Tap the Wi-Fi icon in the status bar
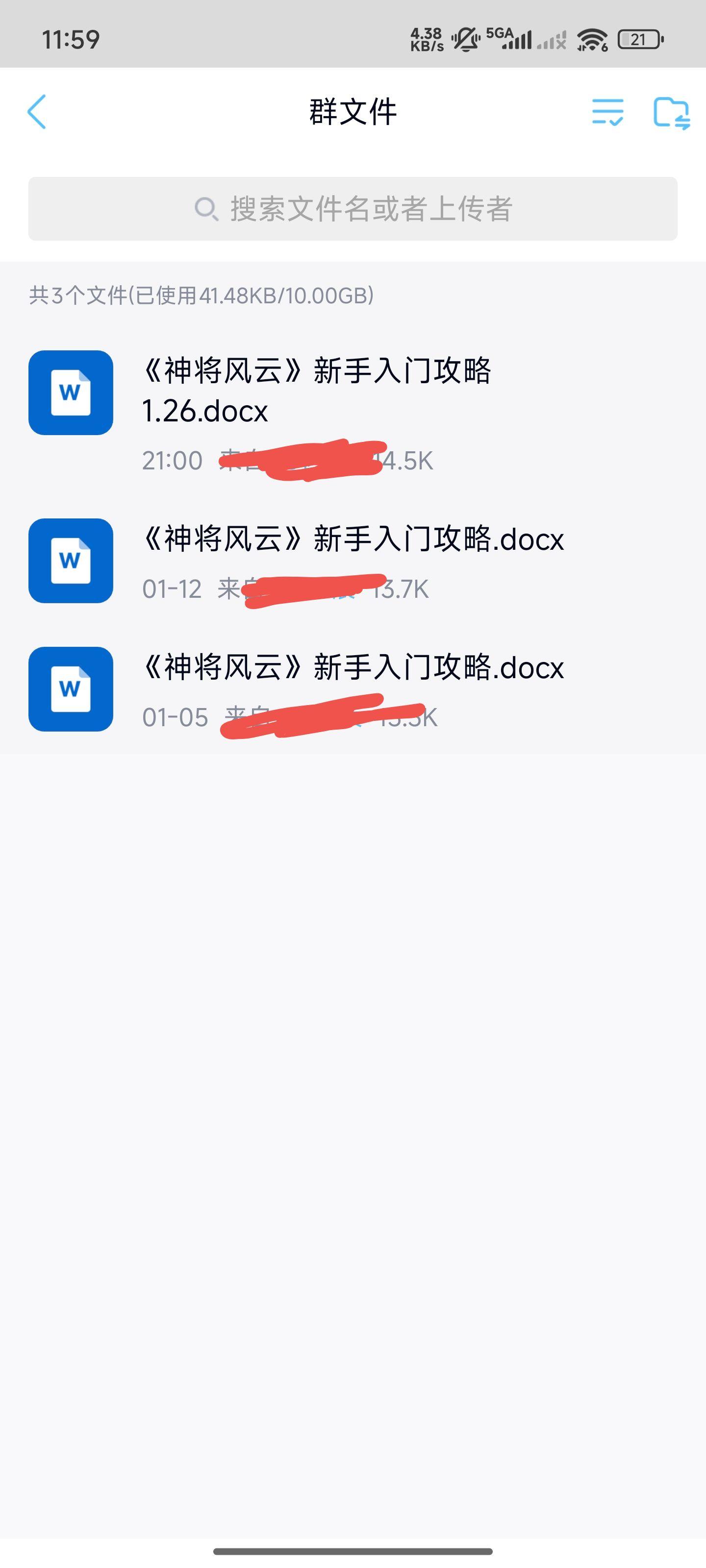The height and width of the screenshot is (1568, 706). pos(593,40)
